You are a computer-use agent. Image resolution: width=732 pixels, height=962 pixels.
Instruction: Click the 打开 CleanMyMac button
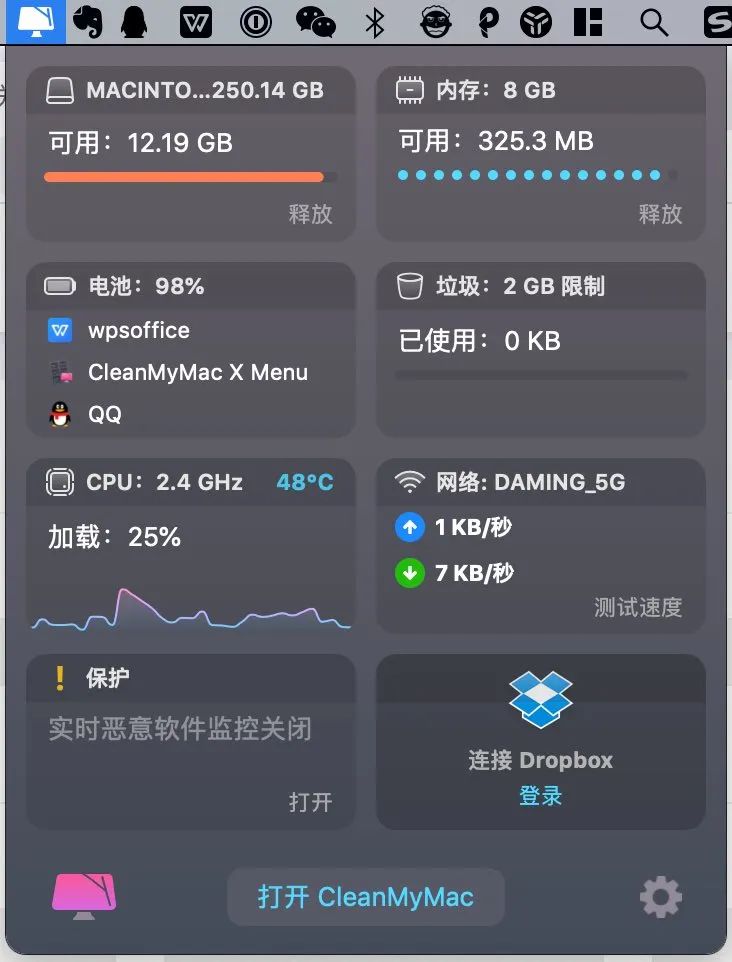coord(365,896)
